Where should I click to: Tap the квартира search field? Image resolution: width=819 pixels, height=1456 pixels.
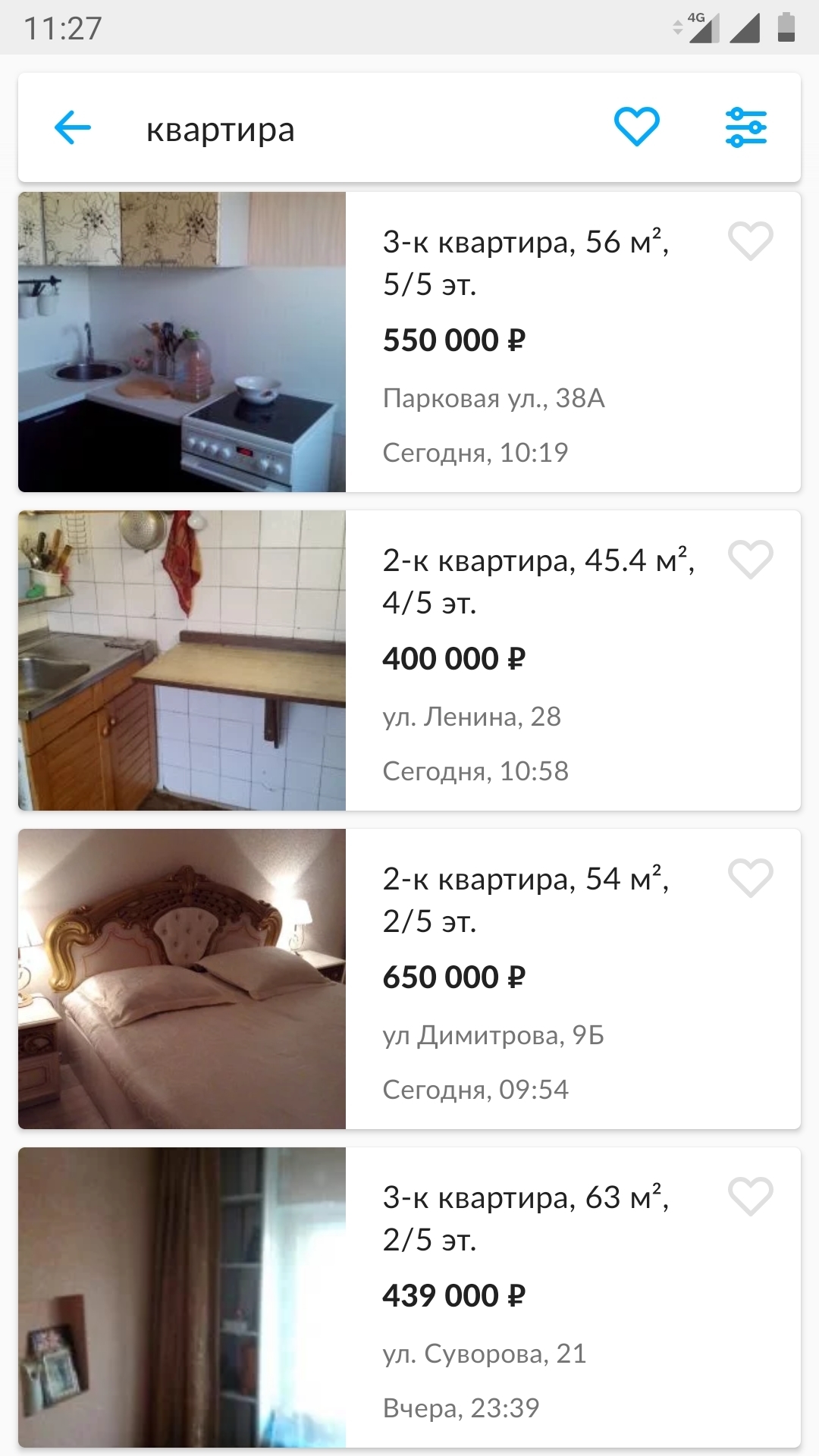pyautogui.click(x=341, y=129)
